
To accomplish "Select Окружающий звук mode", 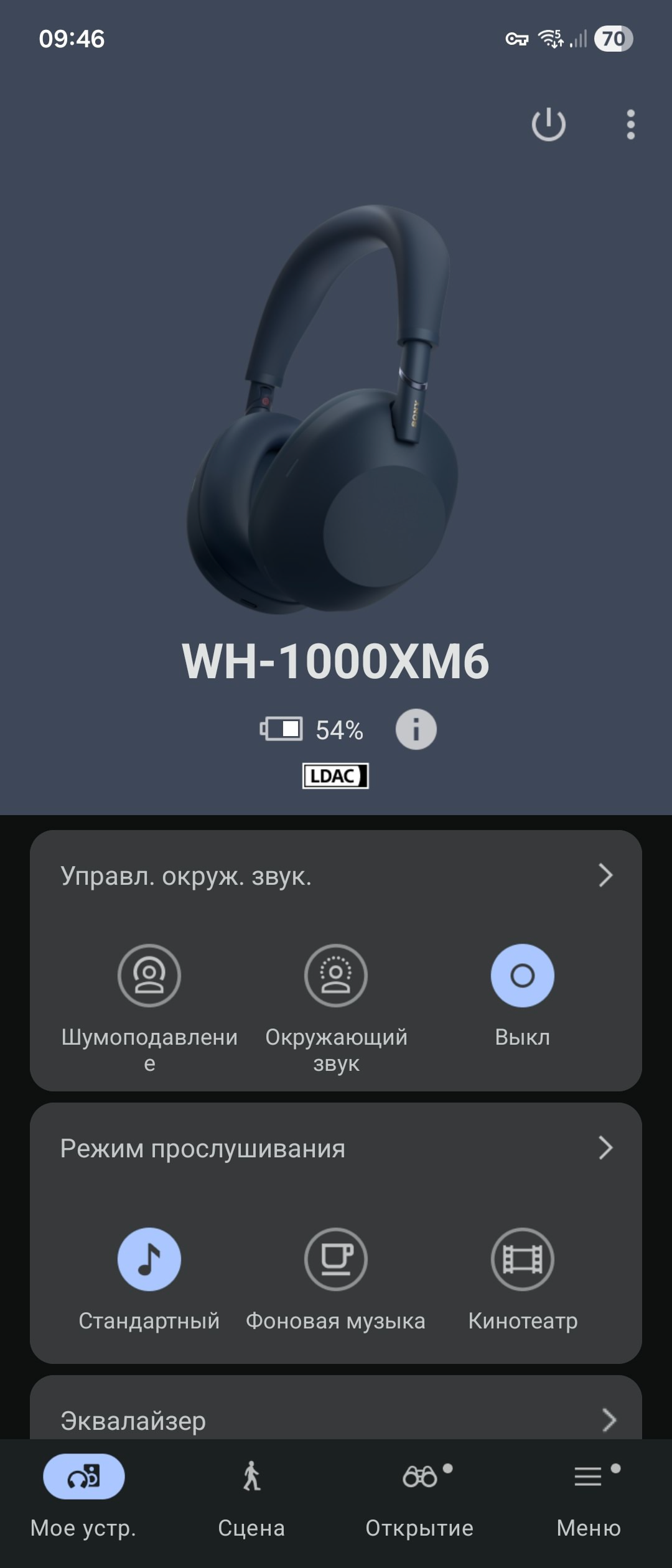I will coord(336,976).
